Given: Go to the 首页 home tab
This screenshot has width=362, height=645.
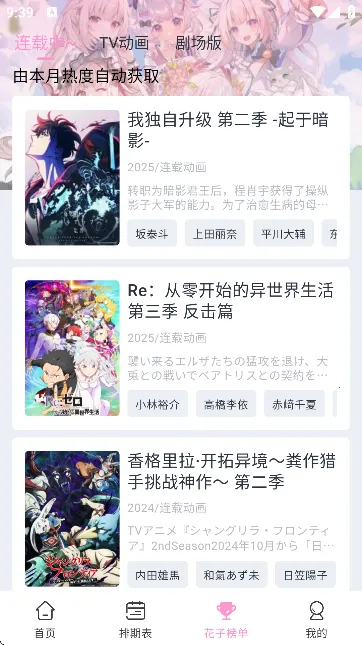Looking at the screenshot, I should (x=45, y=619).
